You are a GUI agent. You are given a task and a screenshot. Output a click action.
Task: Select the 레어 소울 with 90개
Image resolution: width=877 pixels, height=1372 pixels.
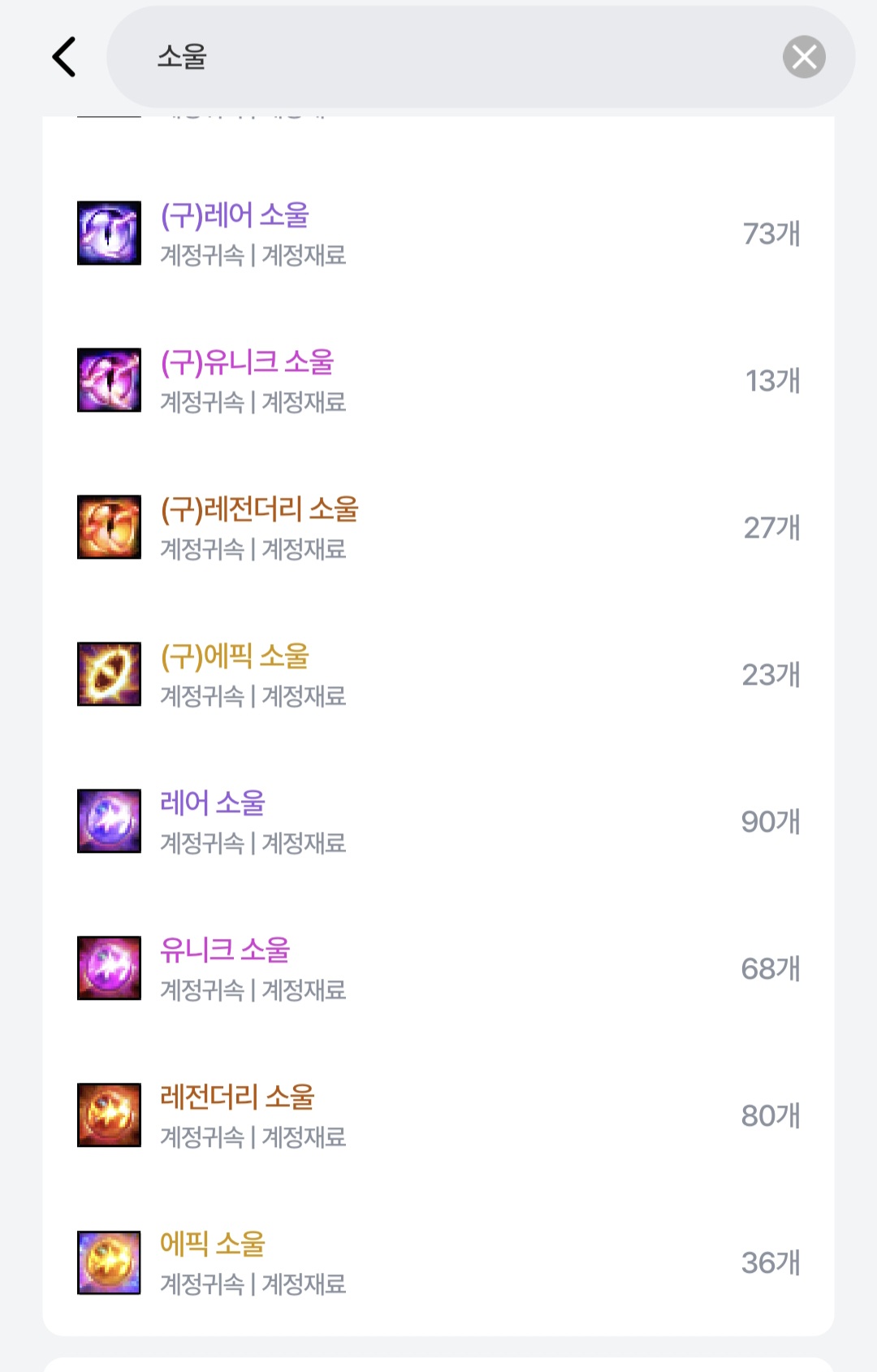pos(438,821)
